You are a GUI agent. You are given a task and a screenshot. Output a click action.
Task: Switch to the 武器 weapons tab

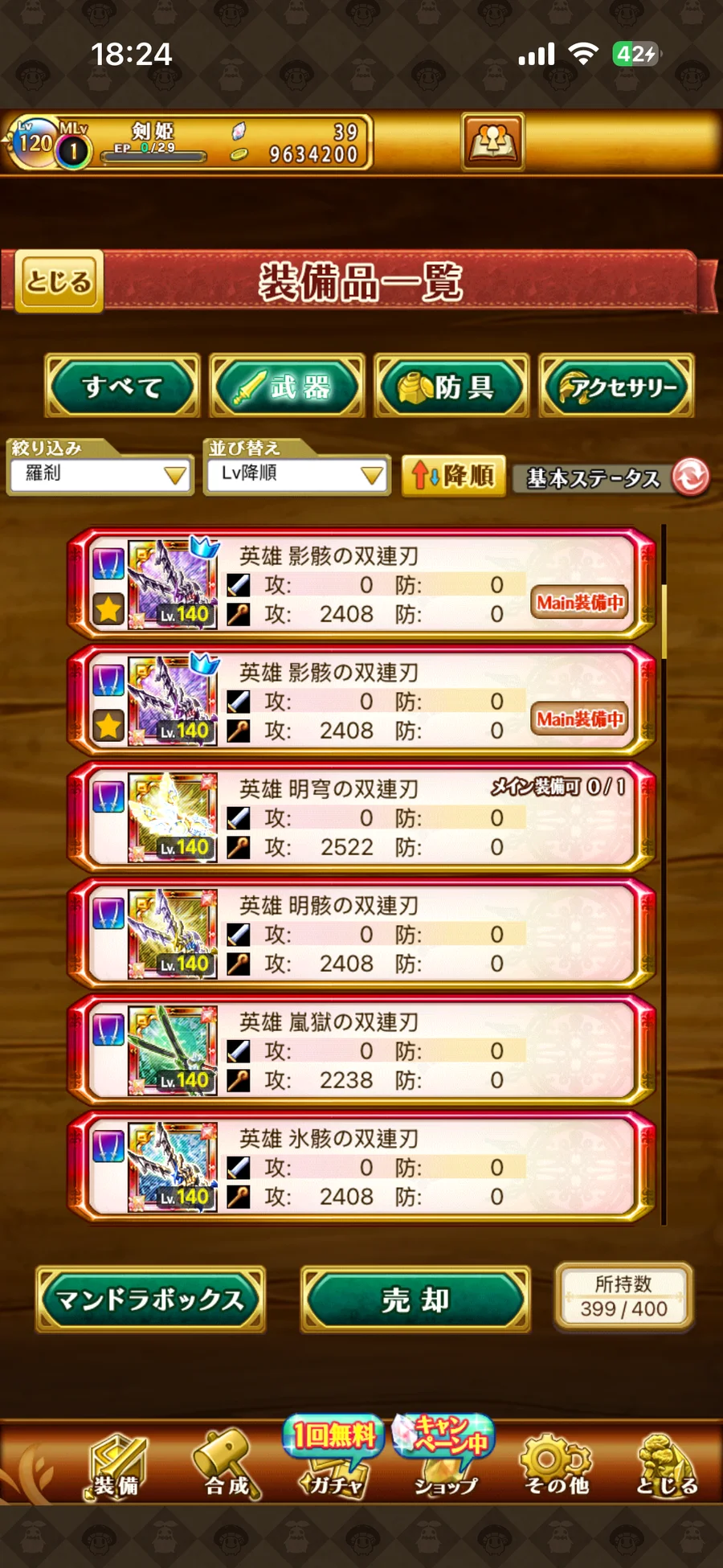click(x=288, y=387)
